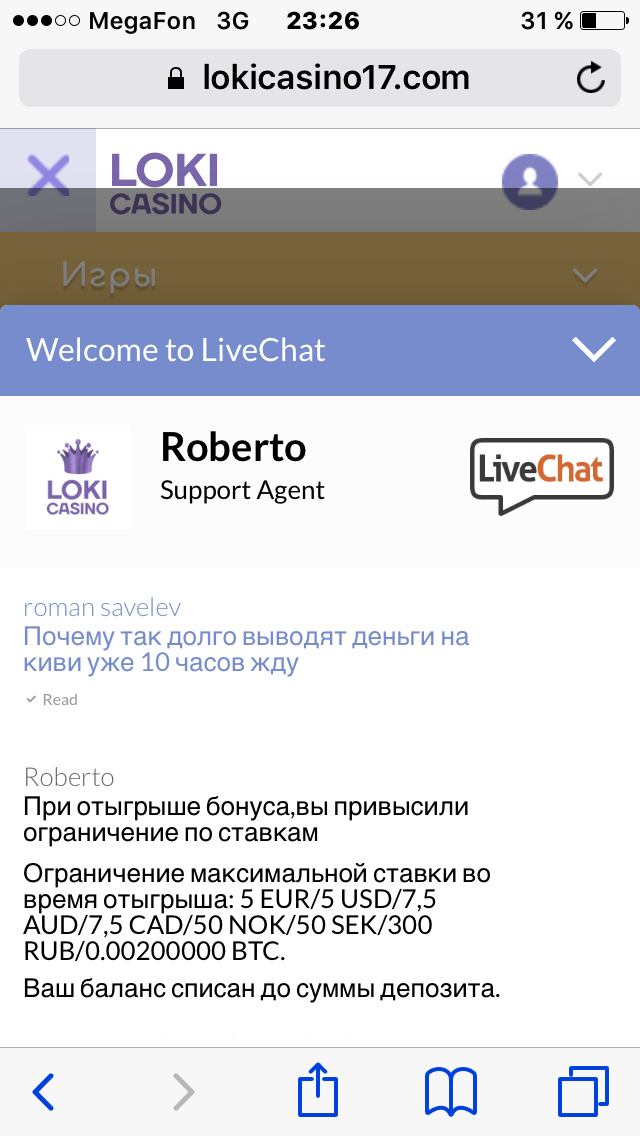Go back to the previous page
The height and width of the screenshot is (1136, 640).
(44, 1091)
